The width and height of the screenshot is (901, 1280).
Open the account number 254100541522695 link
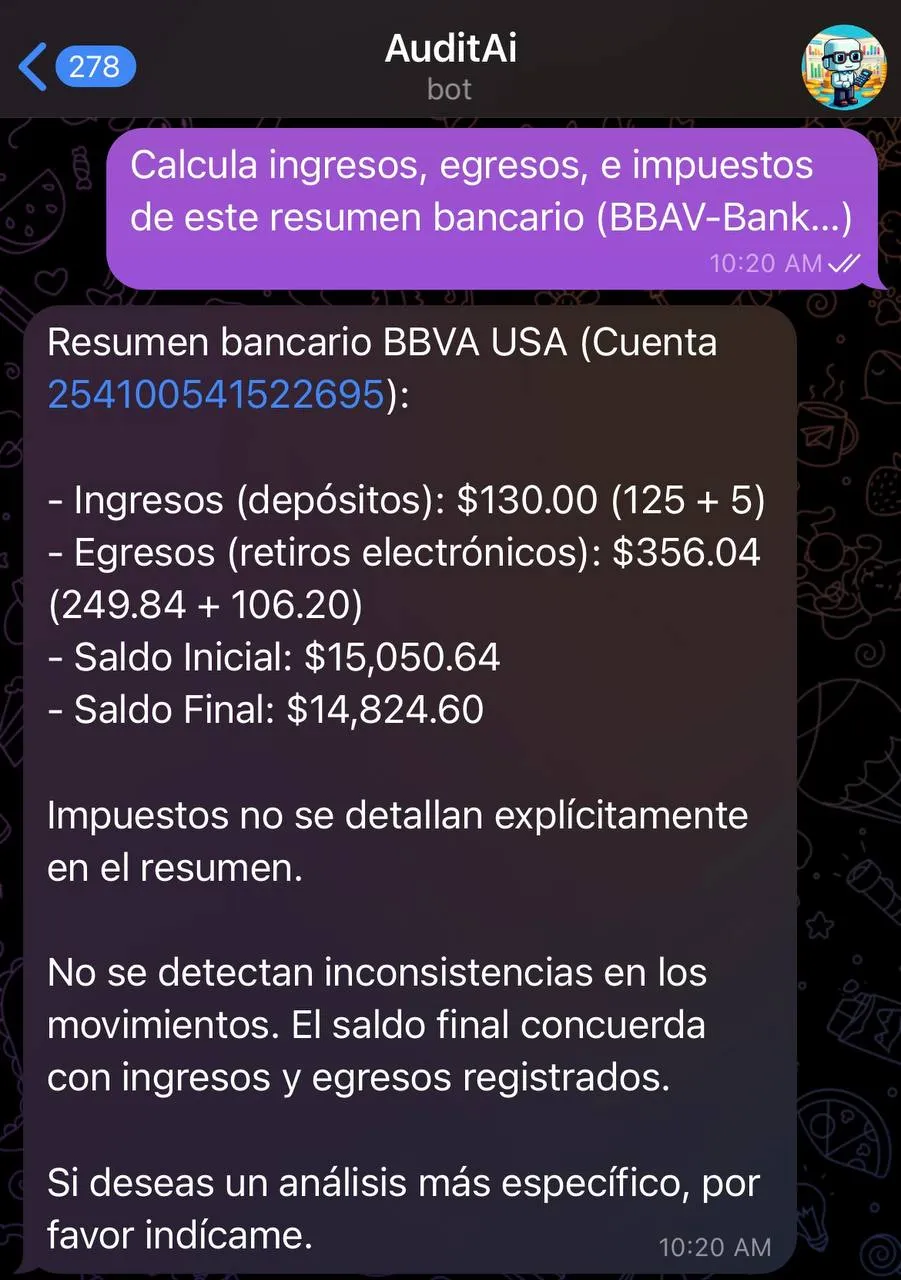[213, 393]
